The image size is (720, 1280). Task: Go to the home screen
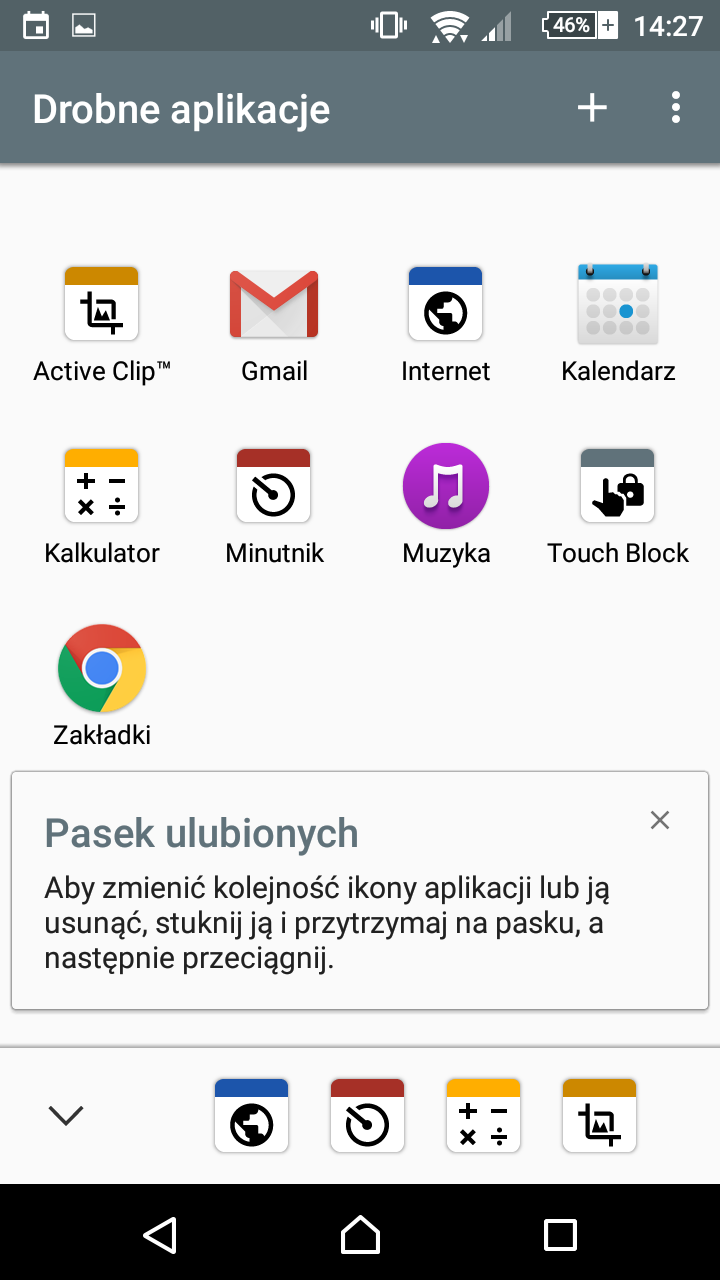tap(360, 1234)
